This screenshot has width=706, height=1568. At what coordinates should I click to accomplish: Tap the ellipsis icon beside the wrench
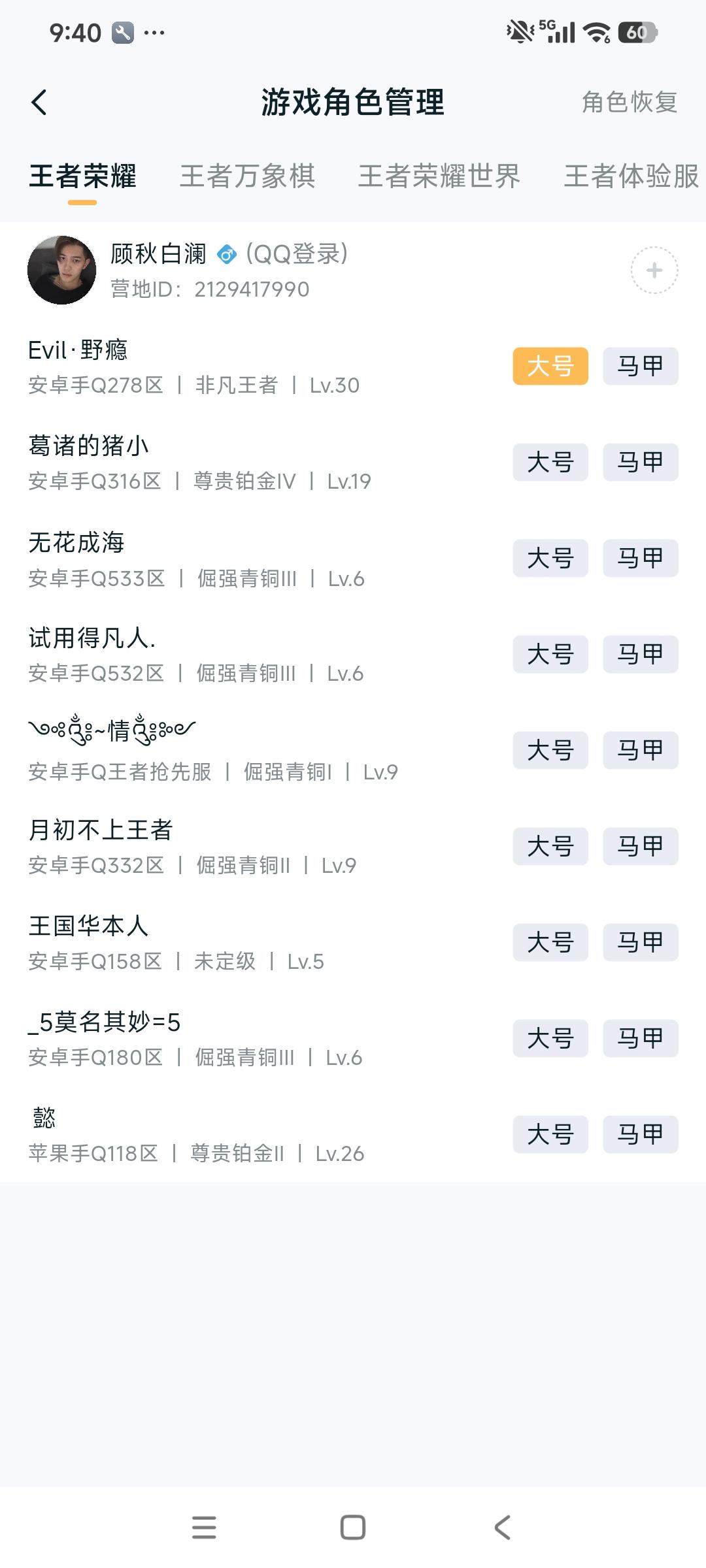(x=154, y=31)
